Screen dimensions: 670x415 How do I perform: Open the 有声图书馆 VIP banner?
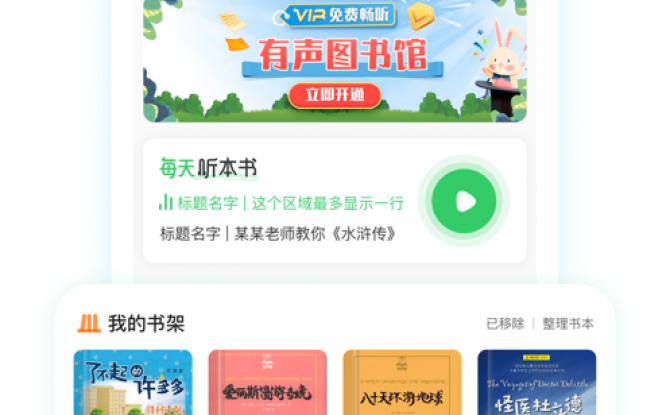pos(335,50)
